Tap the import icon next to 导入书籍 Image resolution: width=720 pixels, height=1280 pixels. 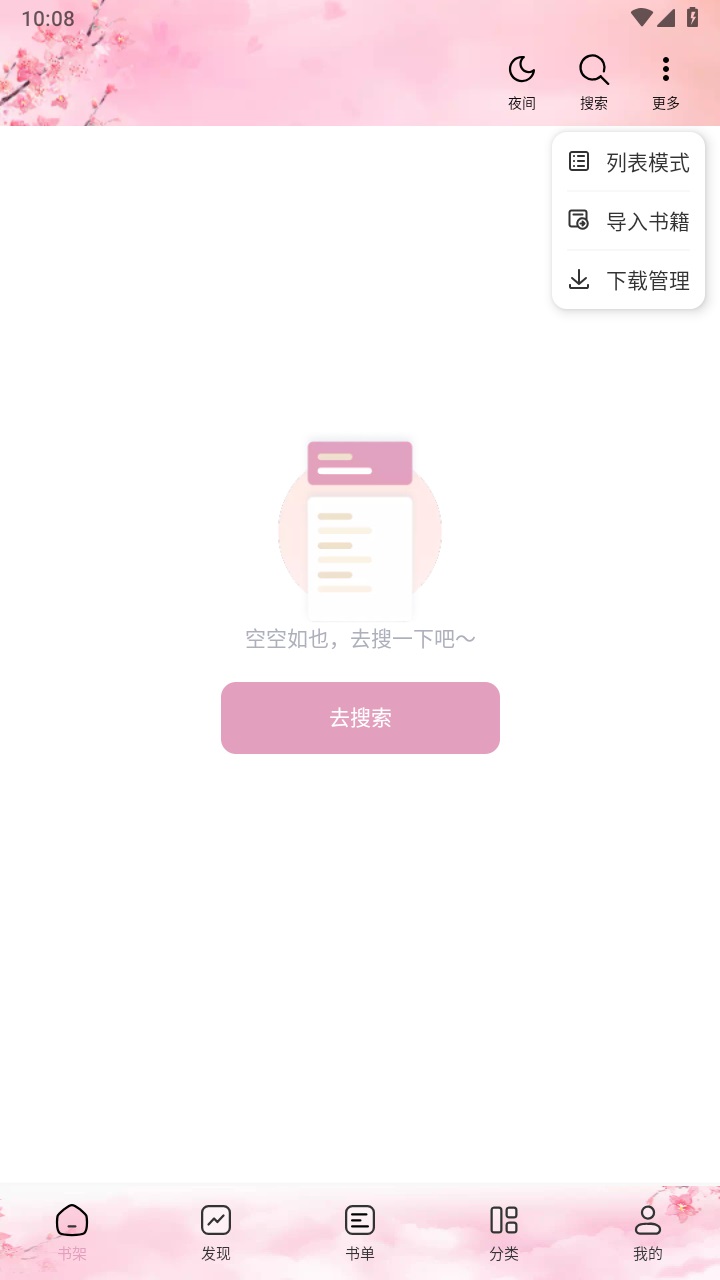[579, 220]
